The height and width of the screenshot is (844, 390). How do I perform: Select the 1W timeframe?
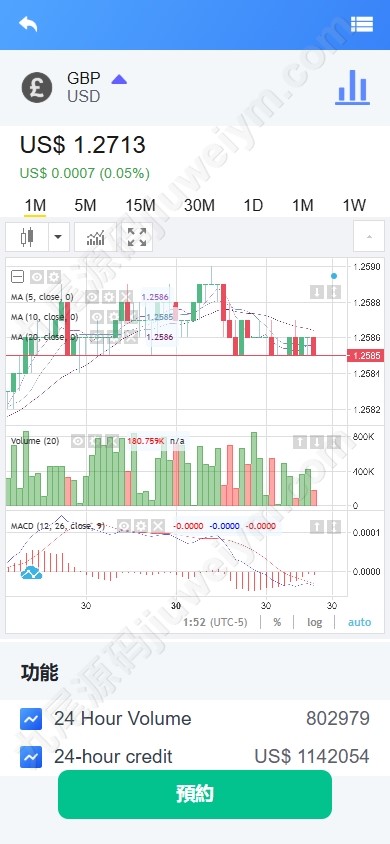[354, 205]
